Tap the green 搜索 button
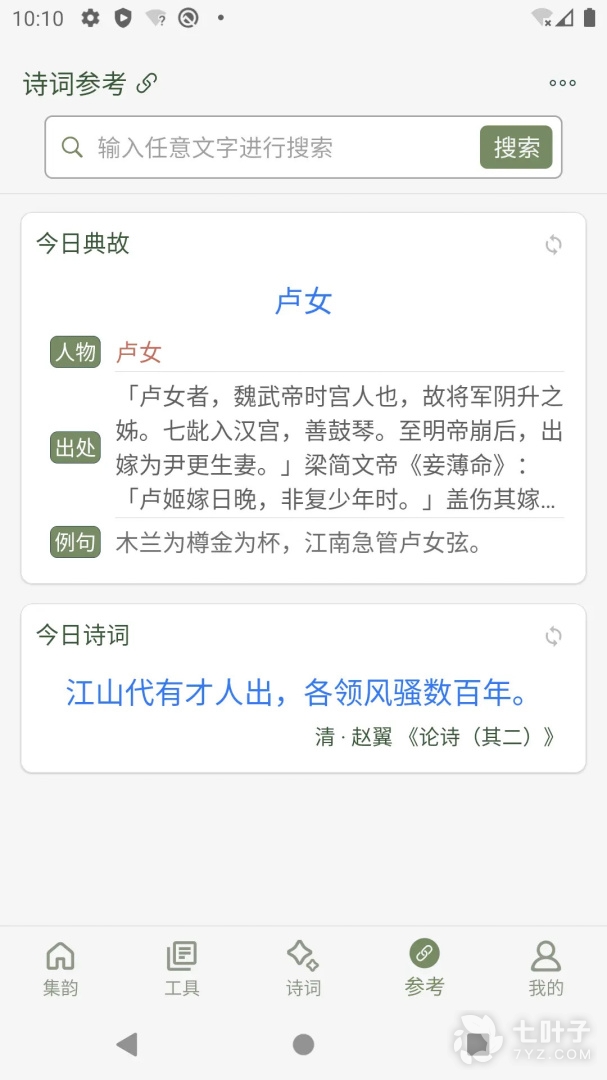This screenshot has width=607, height=1080. point(516,148)
